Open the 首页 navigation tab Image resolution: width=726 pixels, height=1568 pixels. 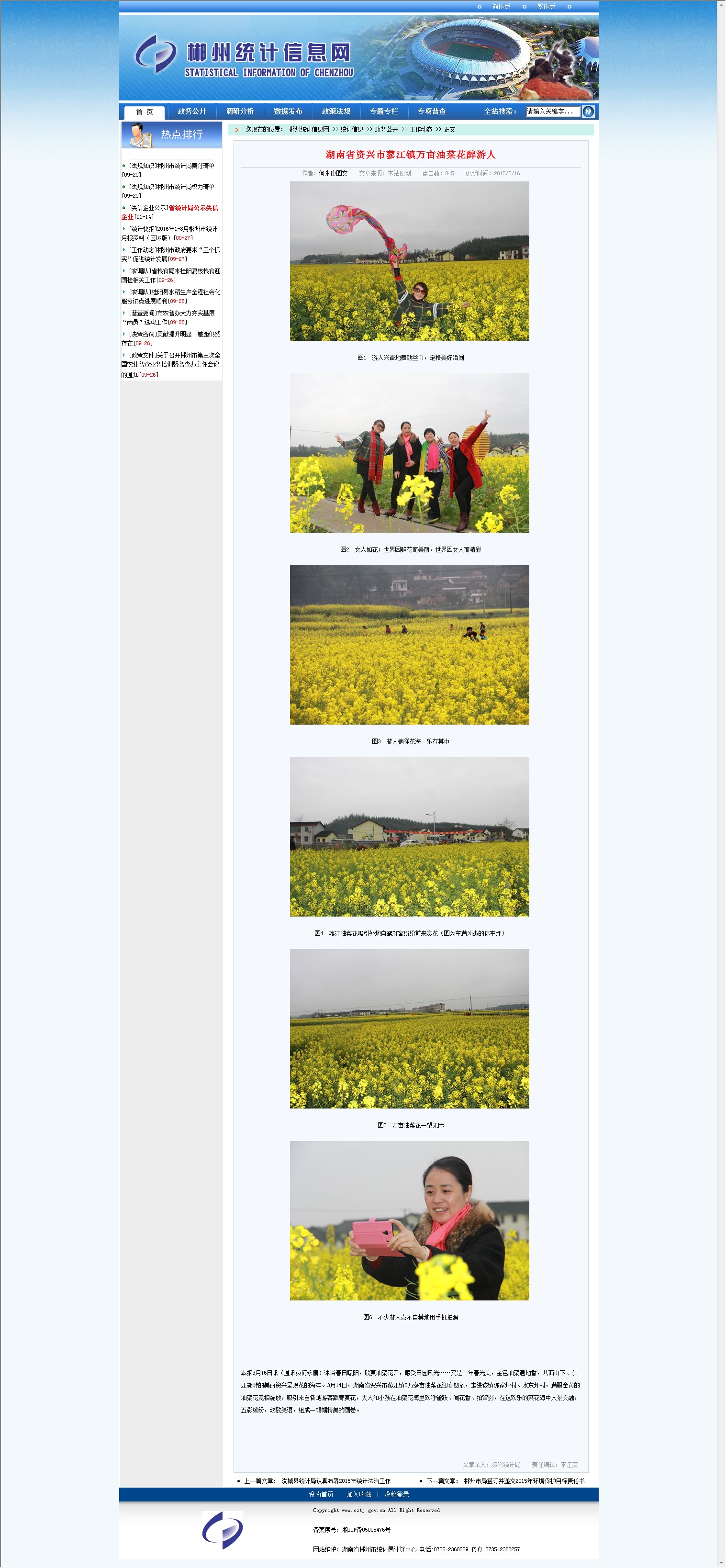point(144,112)
